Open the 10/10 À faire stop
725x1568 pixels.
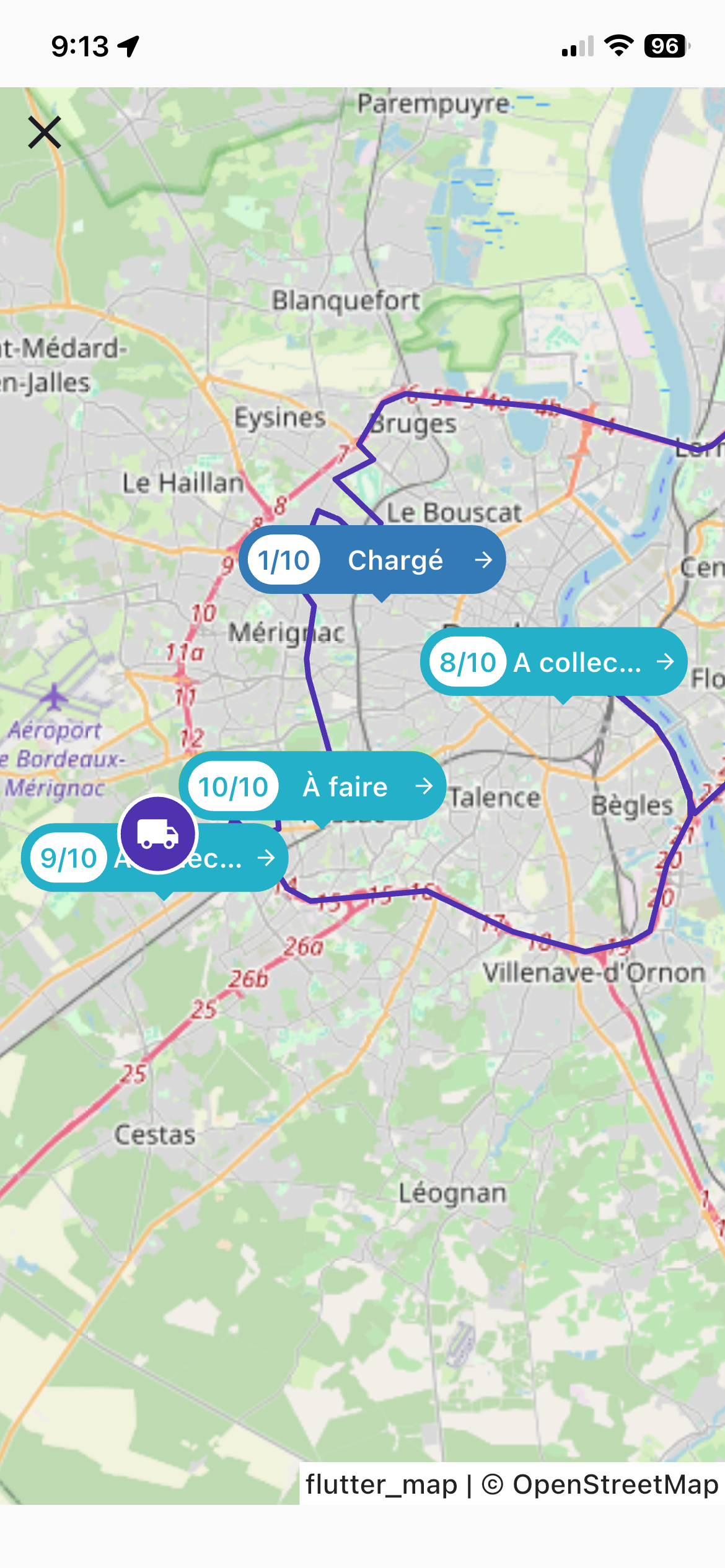(x=313, y=786)
